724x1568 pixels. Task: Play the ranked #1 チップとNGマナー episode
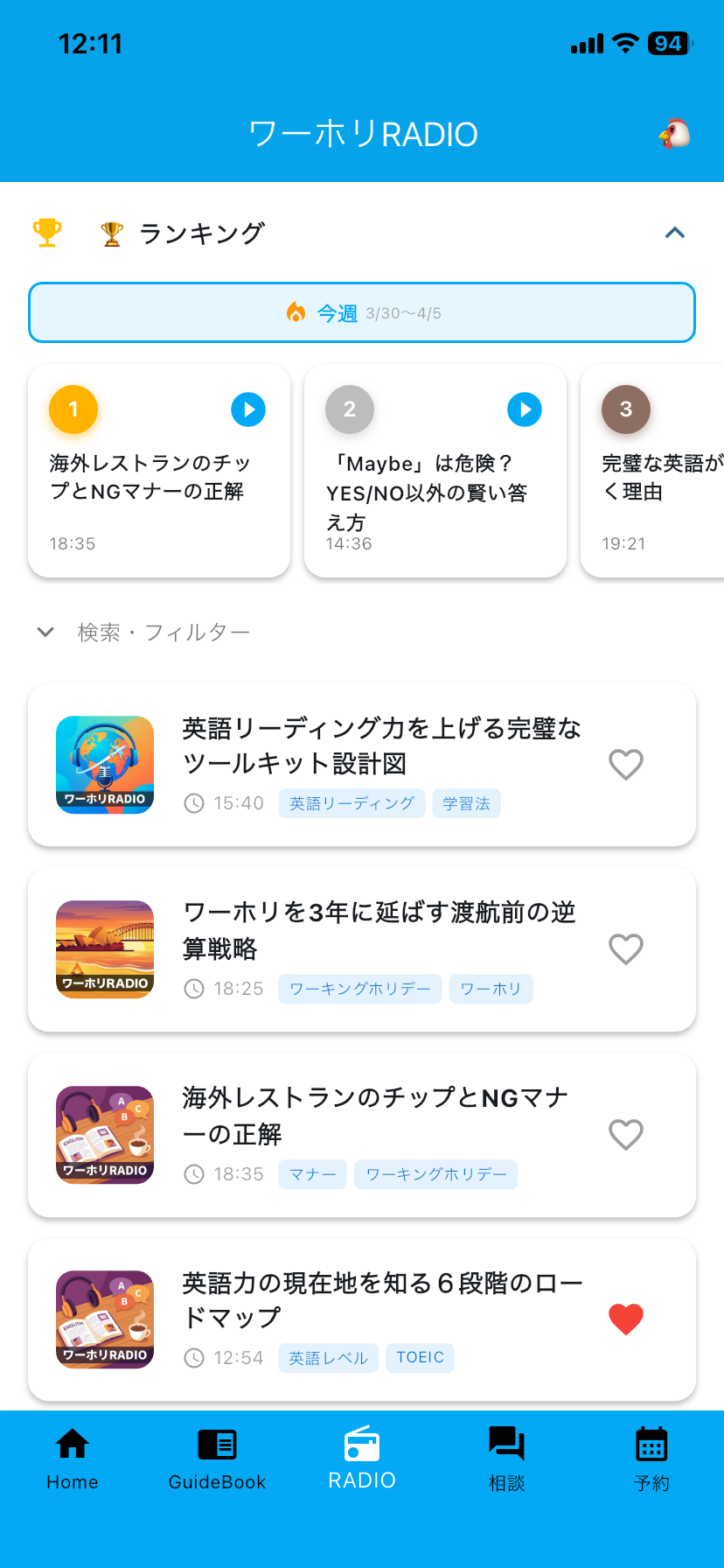coord(248,409)
